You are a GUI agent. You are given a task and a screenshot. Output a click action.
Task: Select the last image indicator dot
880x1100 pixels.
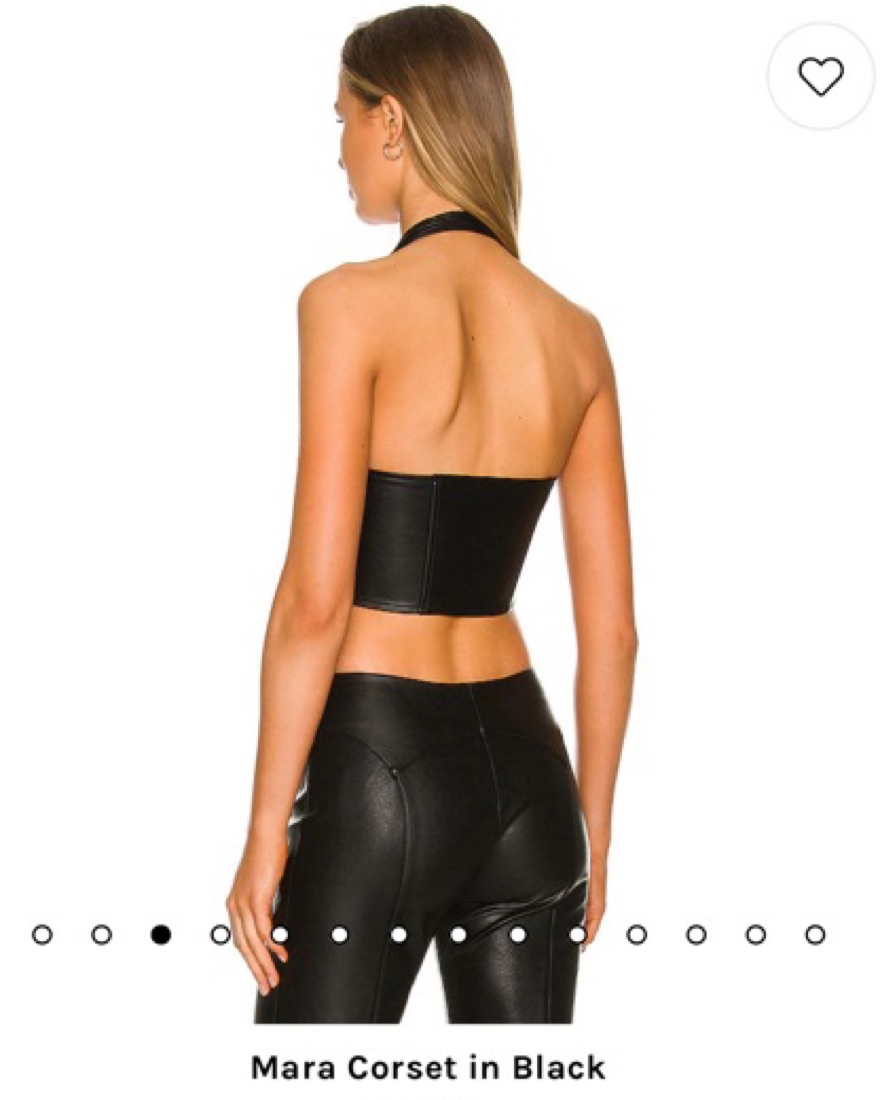[815, 935]
